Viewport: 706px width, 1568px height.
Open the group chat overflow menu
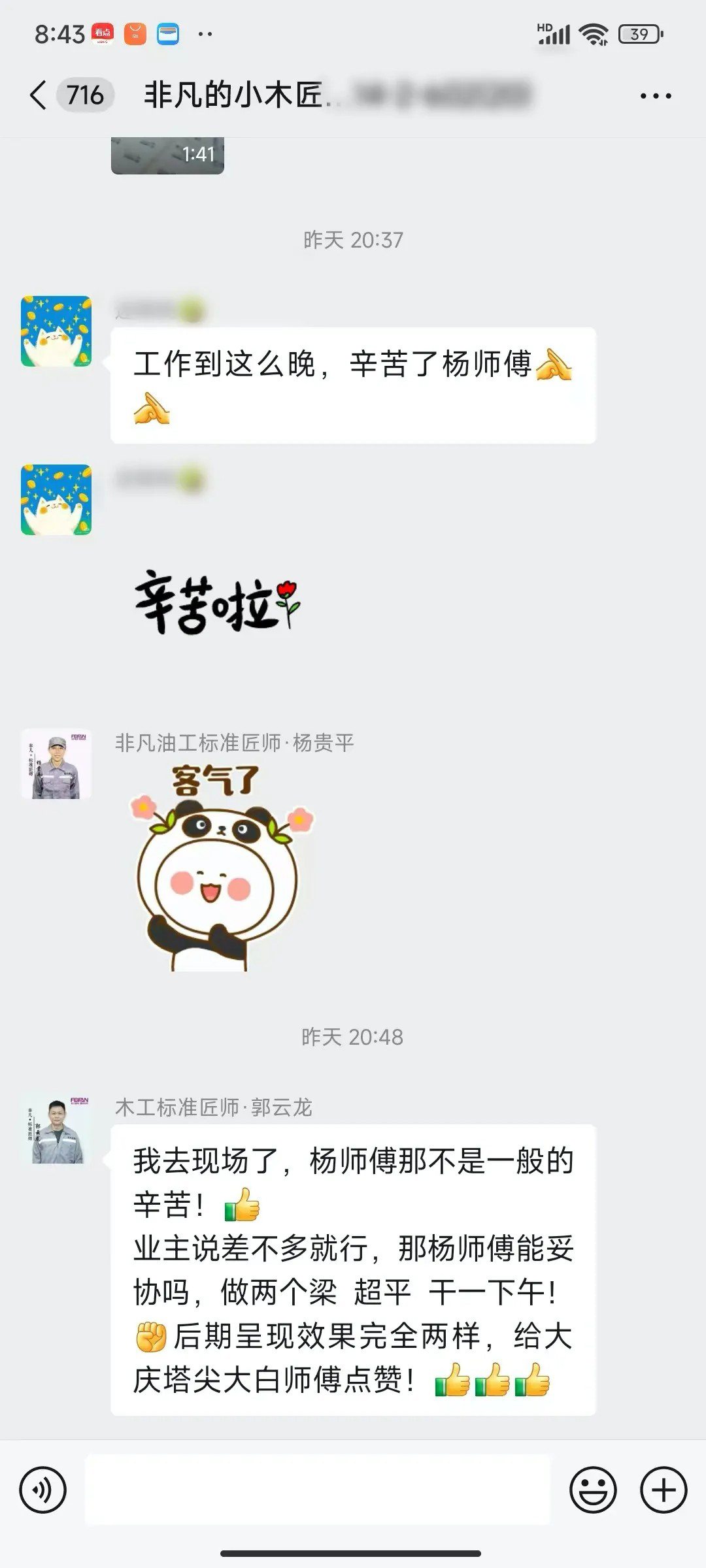[x=655, y=96]
